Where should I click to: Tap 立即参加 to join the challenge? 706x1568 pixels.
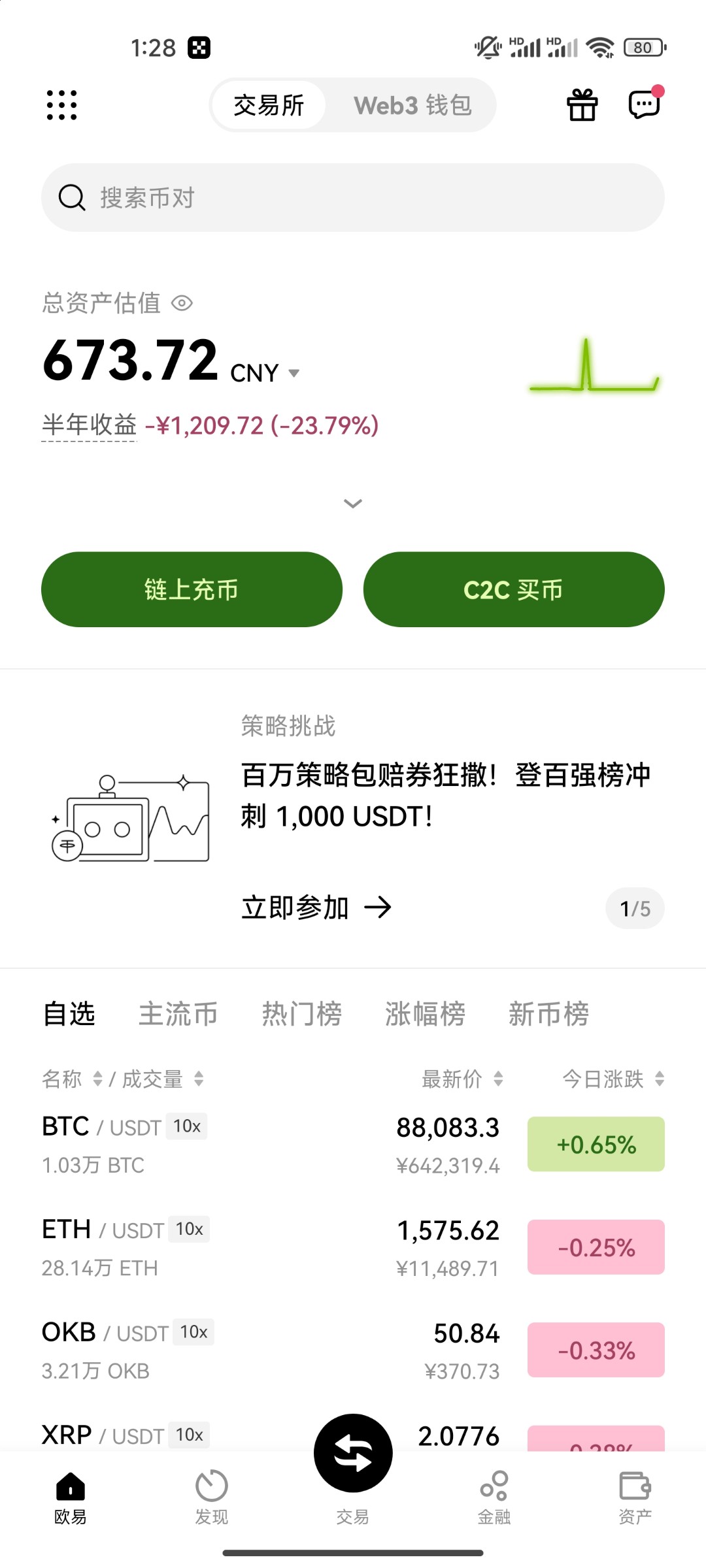tap(316, 907)
